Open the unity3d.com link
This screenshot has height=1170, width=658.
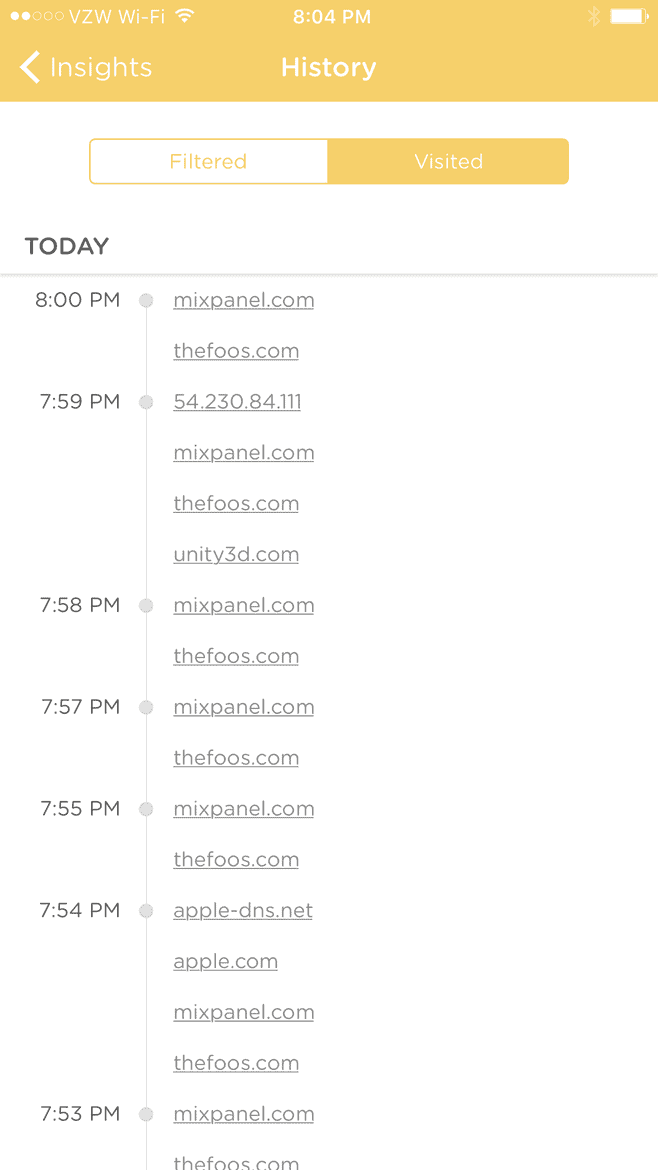[x=236, y=554]
